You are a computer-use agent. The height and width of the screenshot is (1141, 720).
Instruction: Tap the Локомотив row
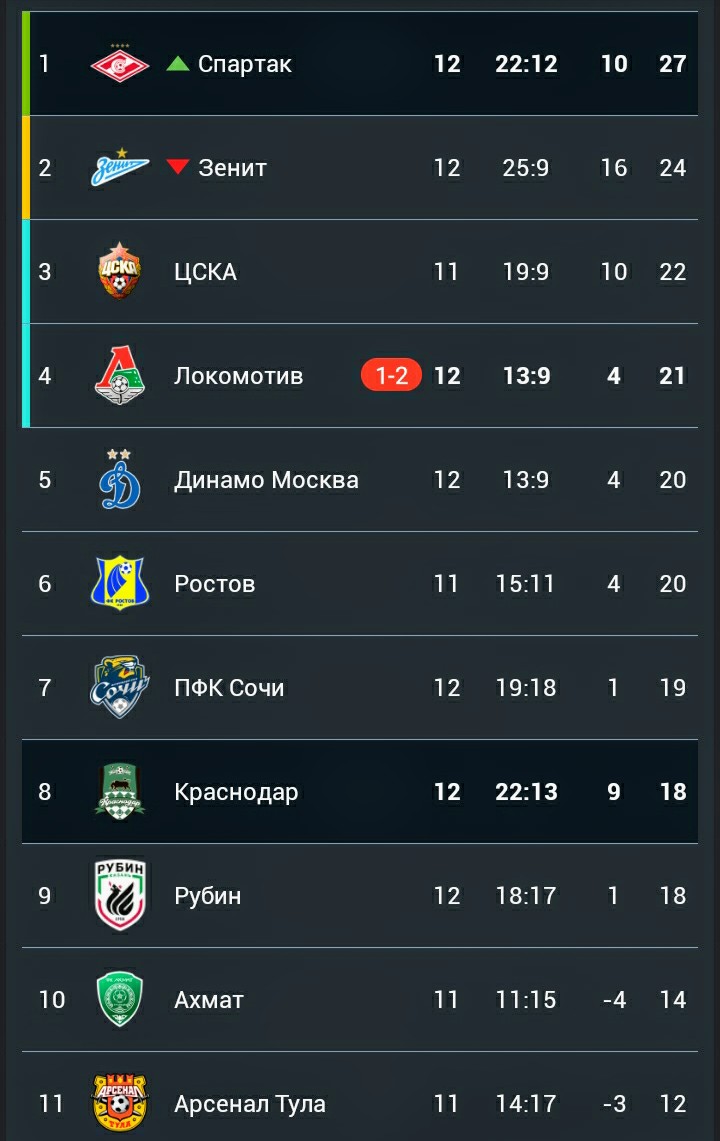pyautogui.click(x=360, y=375)
